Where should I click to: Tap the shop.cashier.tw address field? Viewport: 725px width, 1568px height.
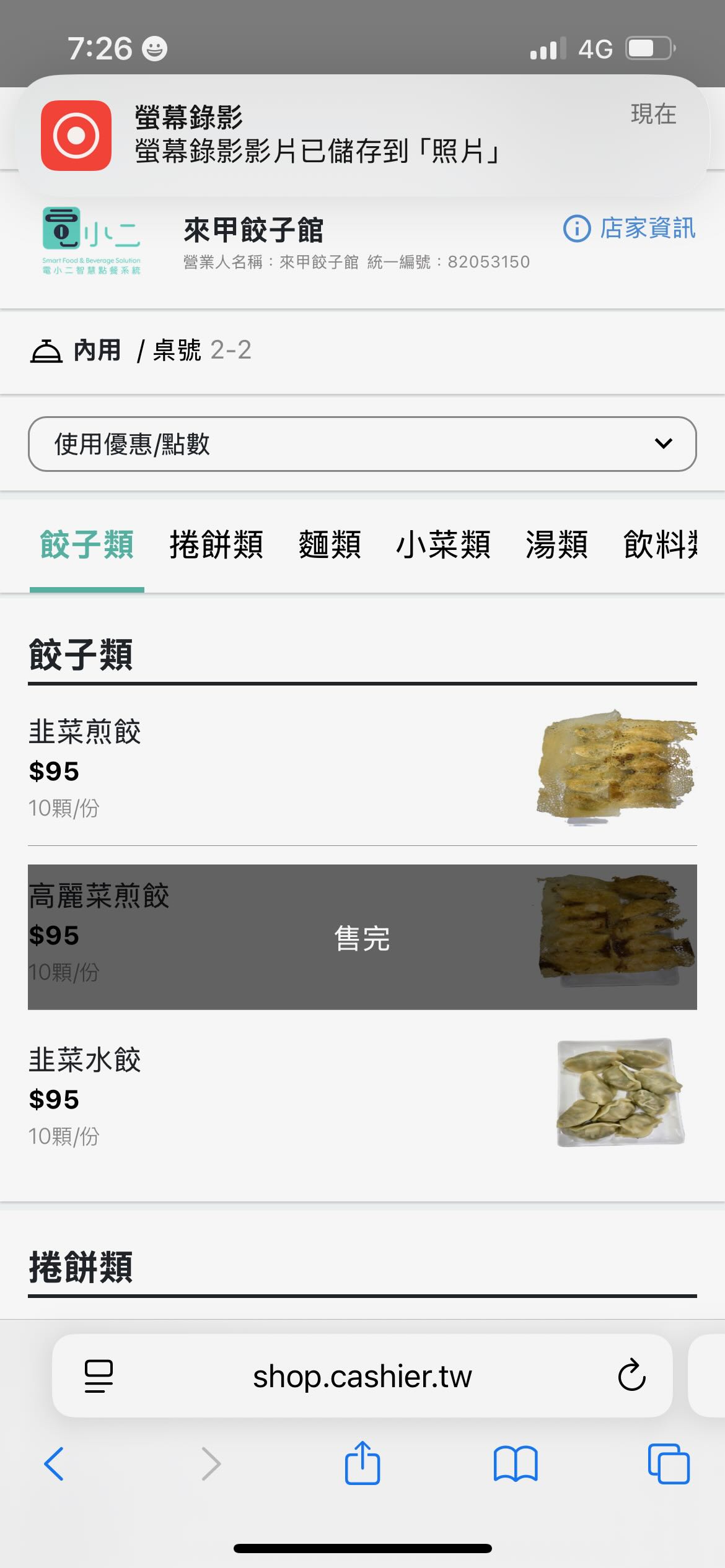[362, 1376]
